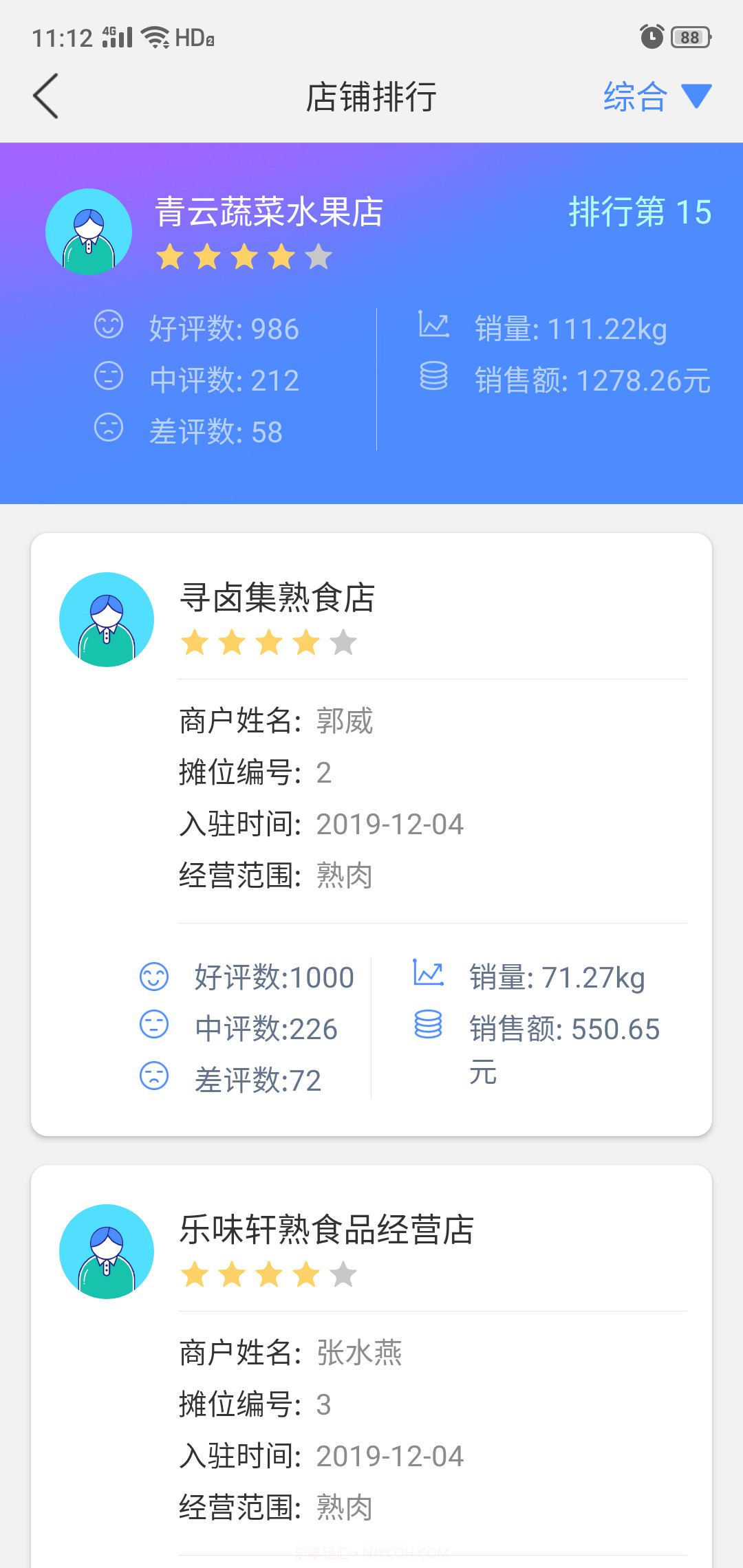Click the 店铺排行 title

tap(371, 96)
